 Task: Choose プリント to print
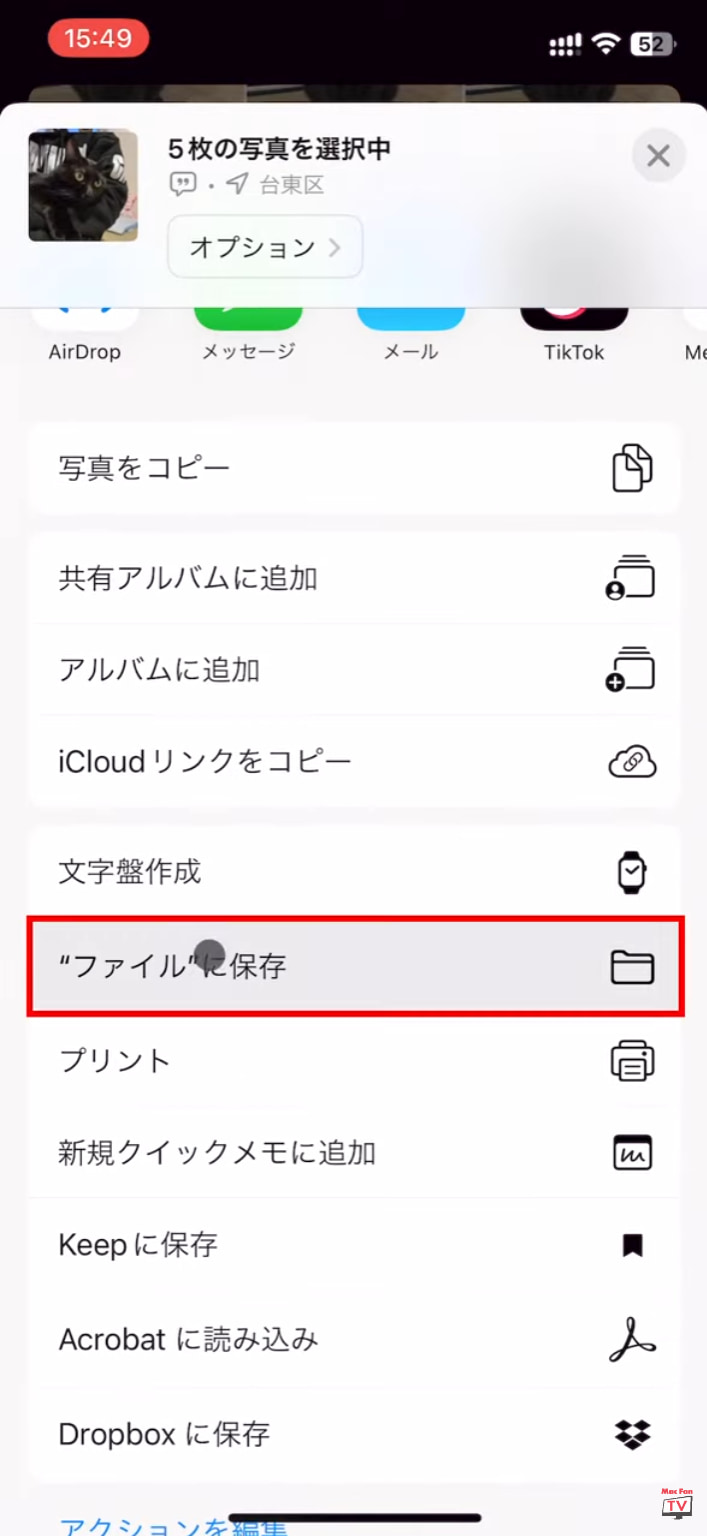point(354,1060)
